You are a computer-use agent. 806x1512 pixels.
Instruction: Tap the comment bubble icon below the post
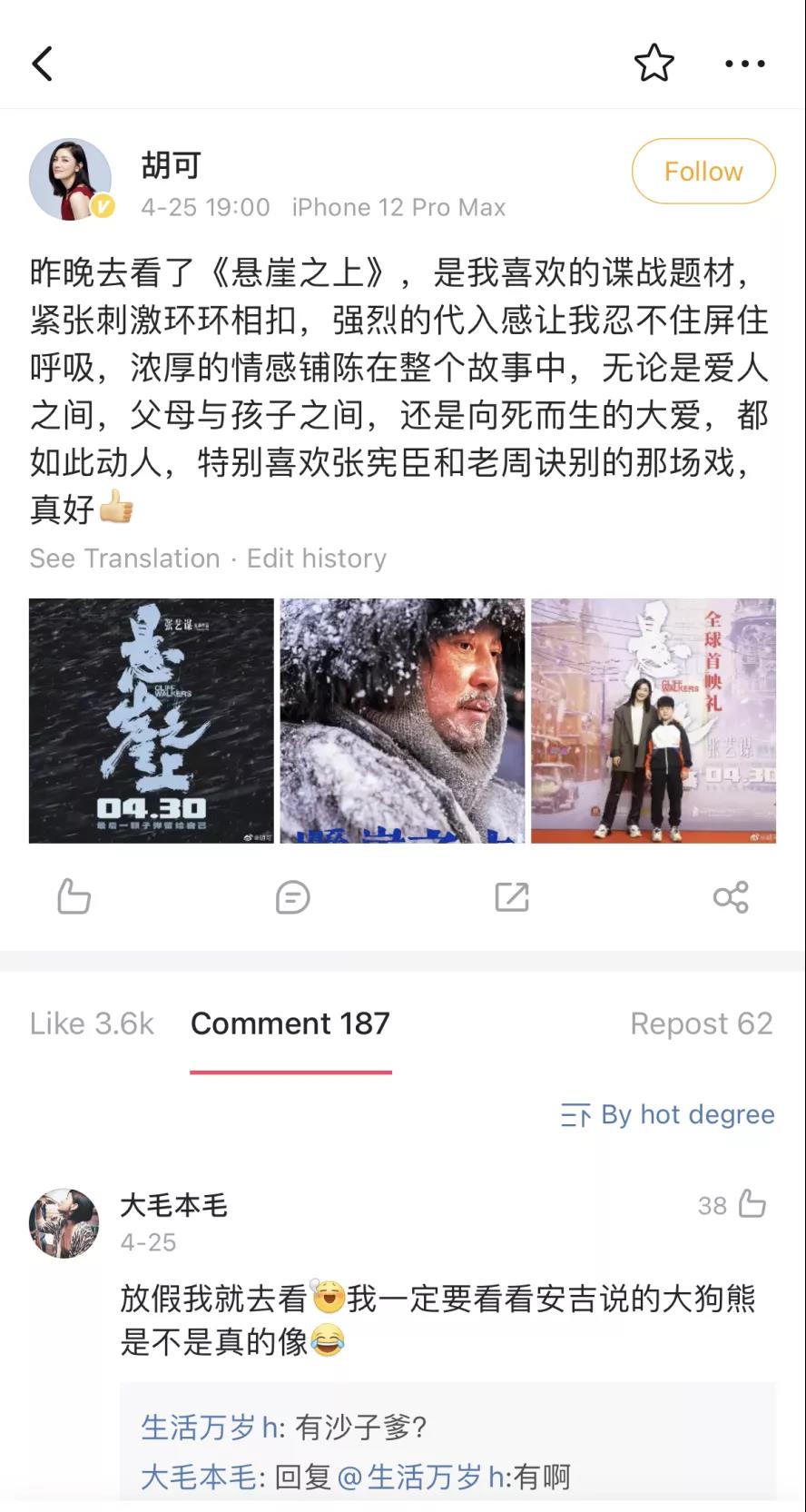(292, 897)
